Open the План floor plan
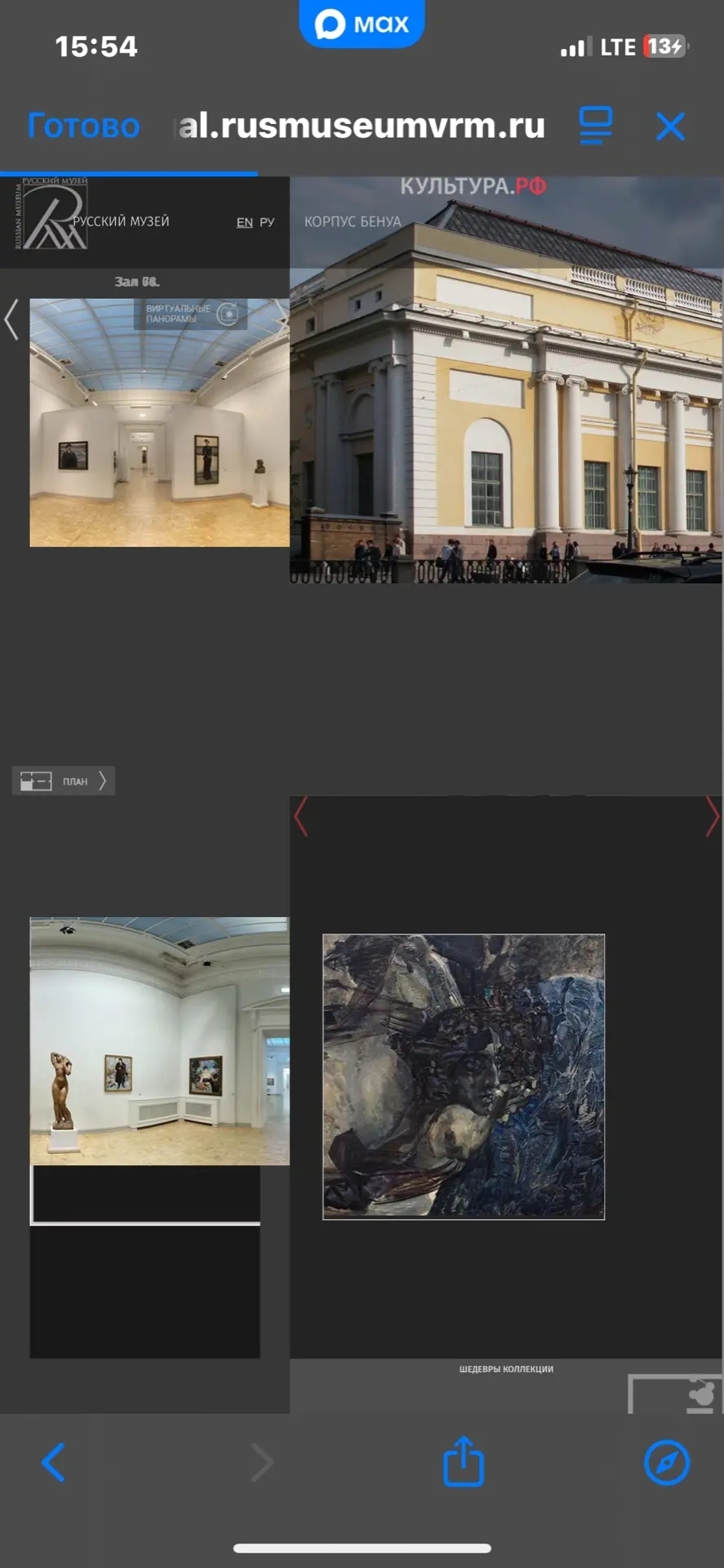This screenshot has width=724, height=1568. pyautogui.click(x=64, y=781)
